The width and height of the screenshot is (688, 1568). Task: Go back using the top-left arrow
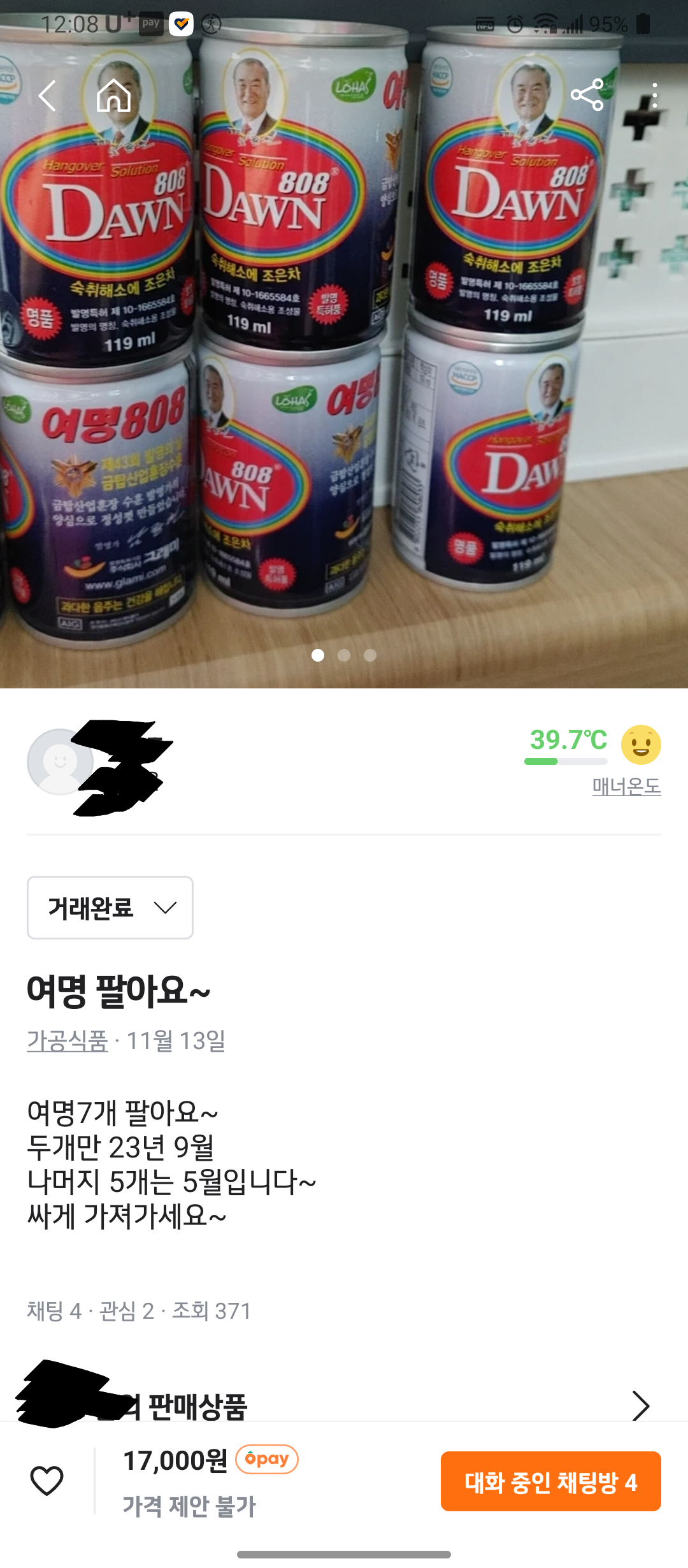[48, 96]
